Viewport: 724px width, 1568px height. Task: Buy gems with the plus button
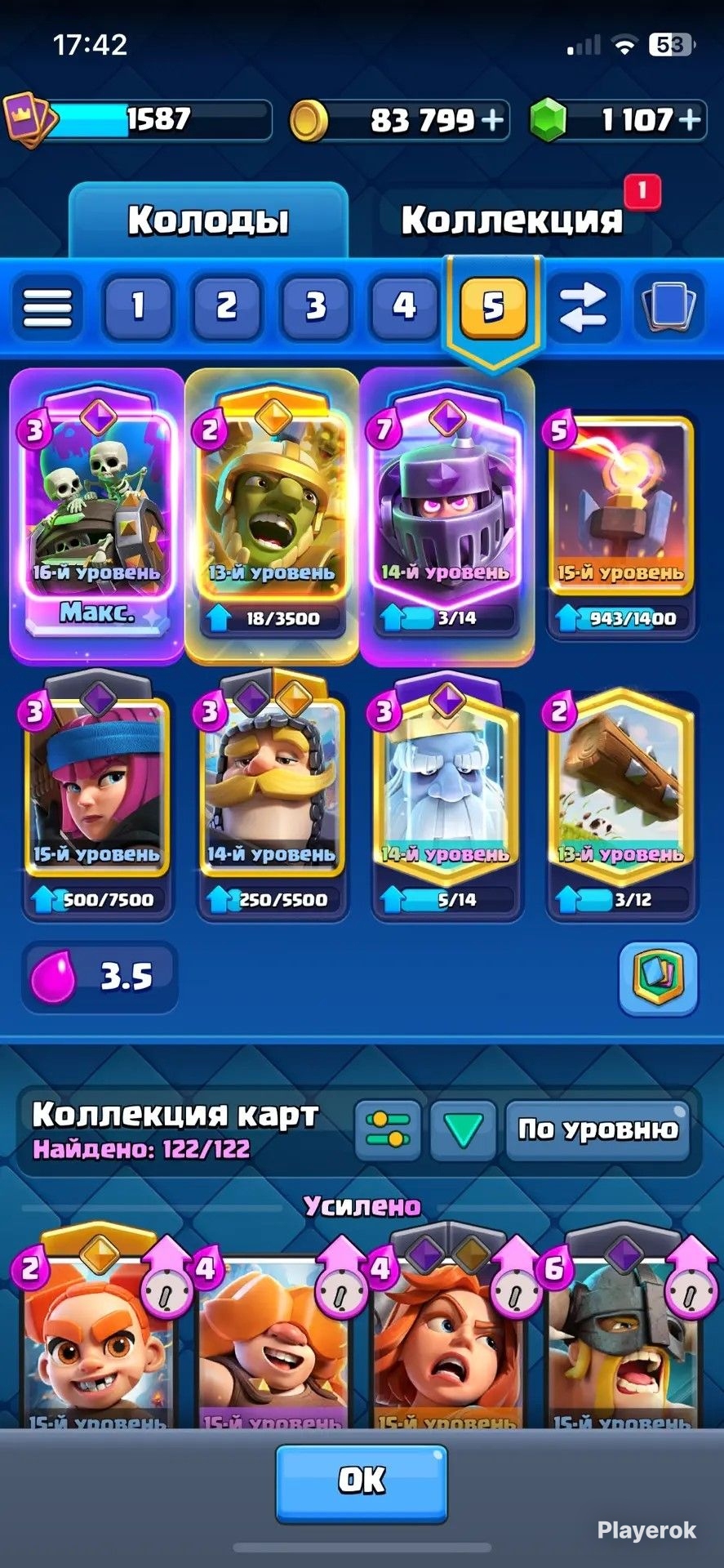point(690,120)
